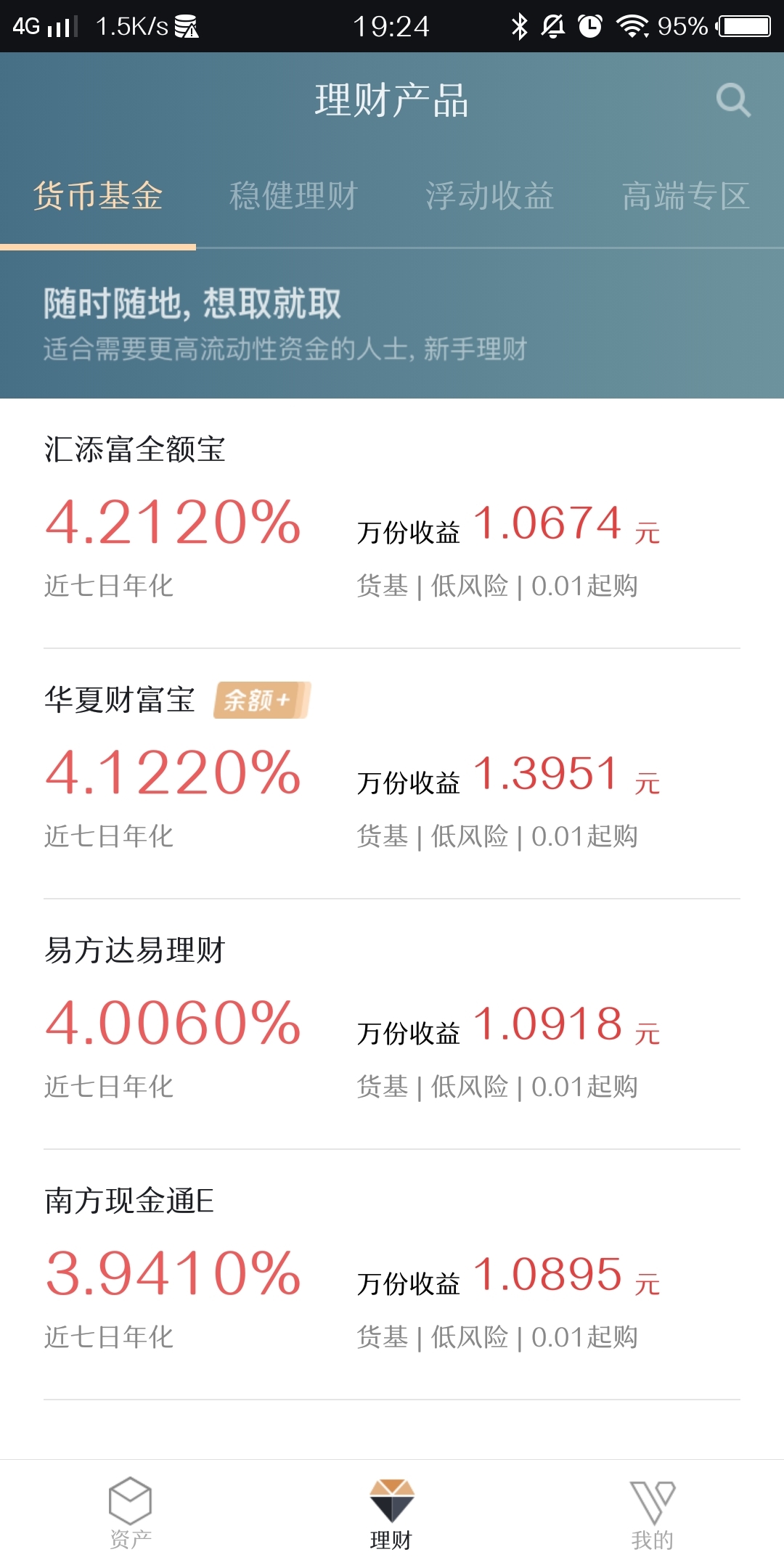
Task: Tap the Bluetooth icon in status bar
Action: [520, 25]
